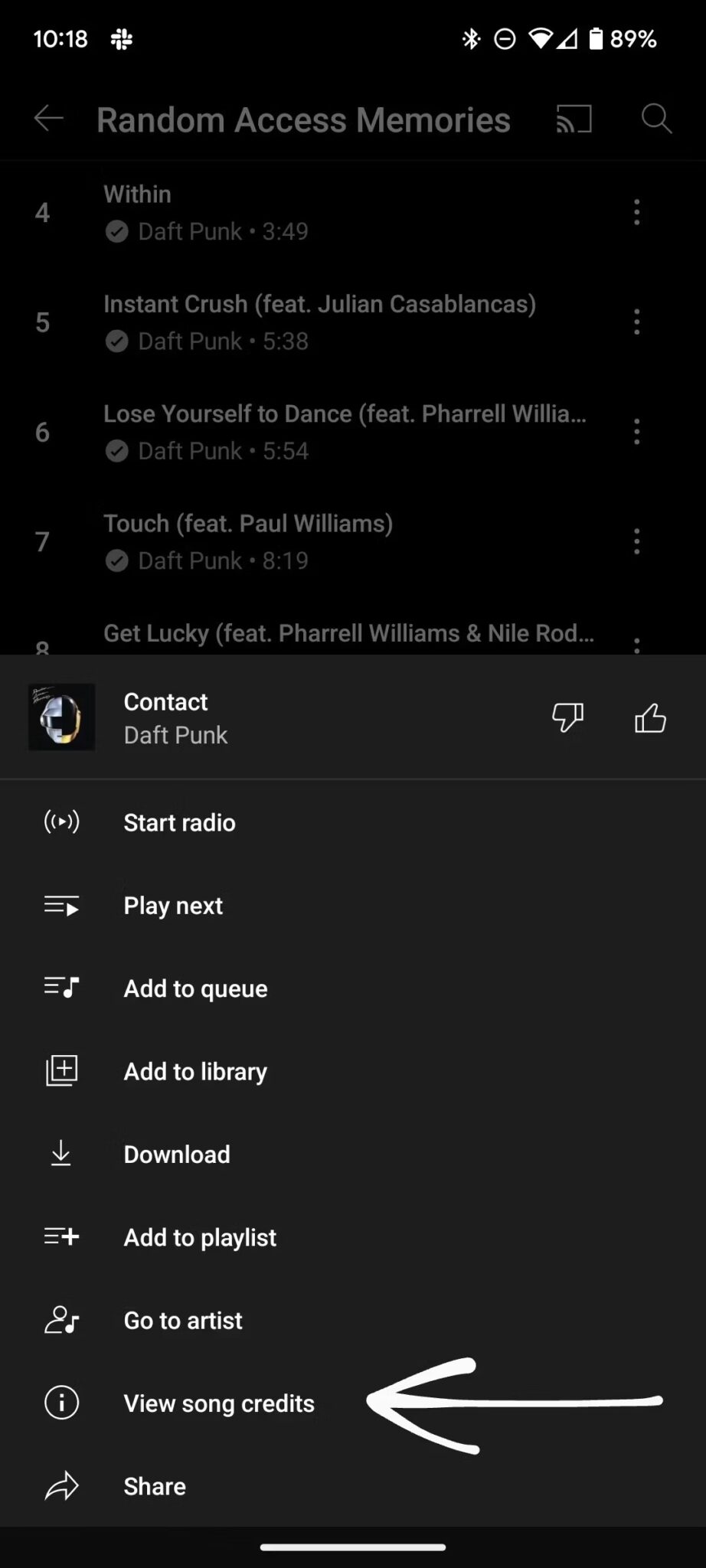This screenshot has height=1568, width=706.
Task: Tap the Cast icon near the title
Action: (574, 119)
